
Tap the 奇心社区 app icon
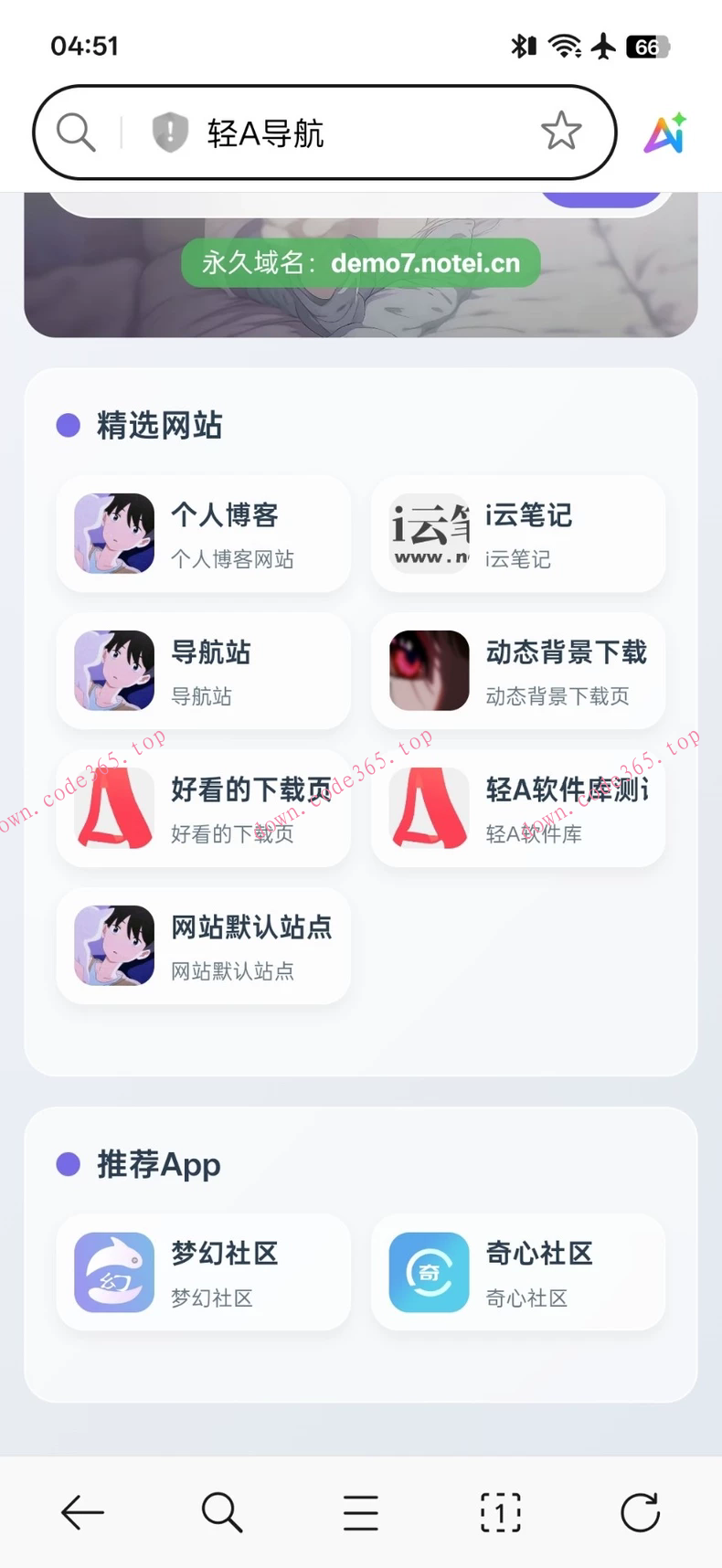click(x=427, y=1272)
